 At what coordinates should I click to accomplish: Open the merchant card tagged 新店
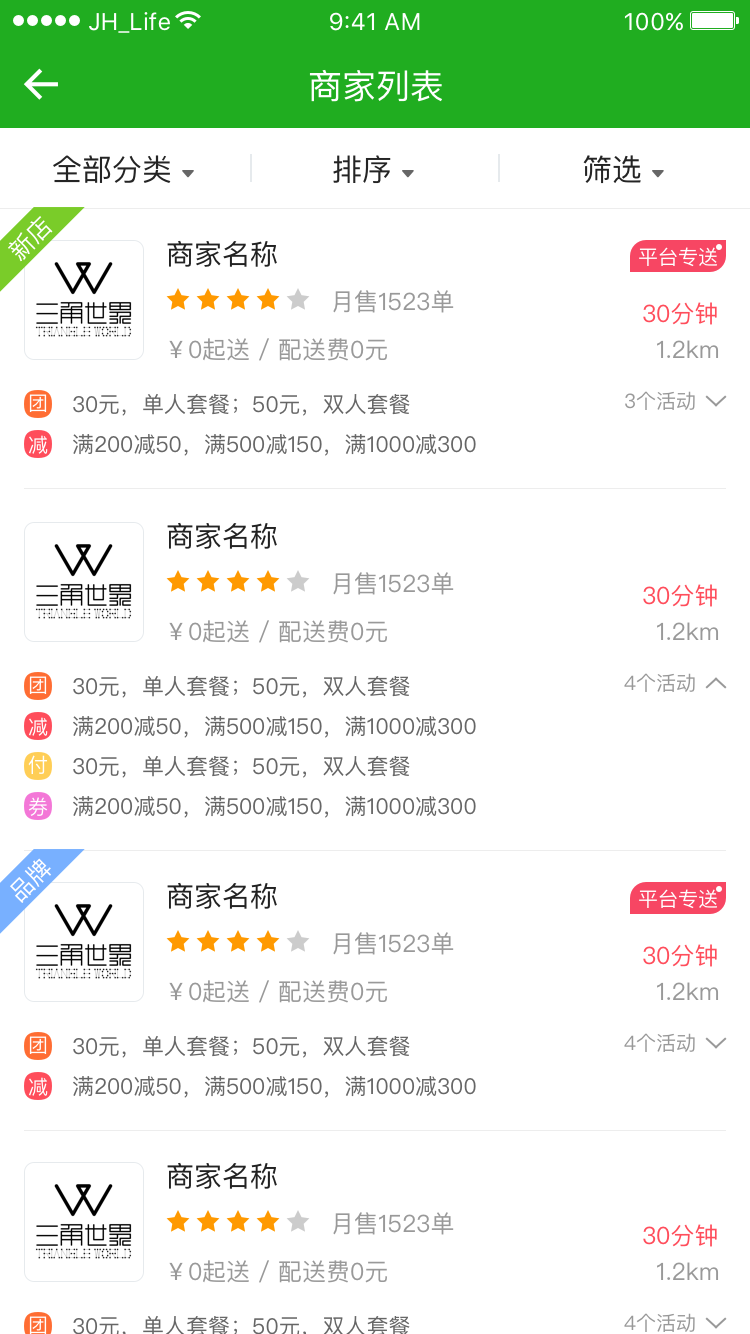[375, 348]
